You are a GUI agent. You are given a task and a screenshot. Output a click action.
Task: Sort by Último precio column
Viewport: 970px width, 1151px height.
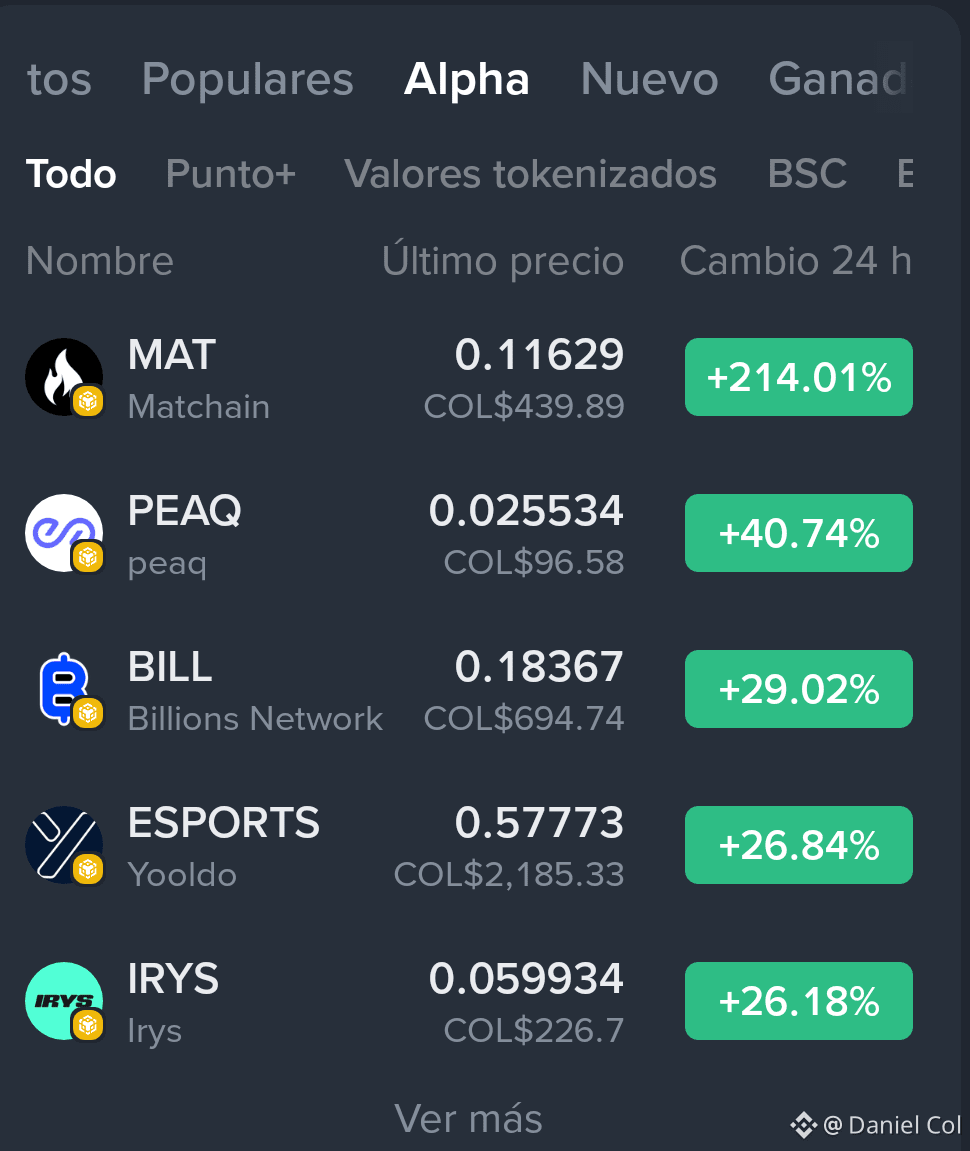point(503,261)
